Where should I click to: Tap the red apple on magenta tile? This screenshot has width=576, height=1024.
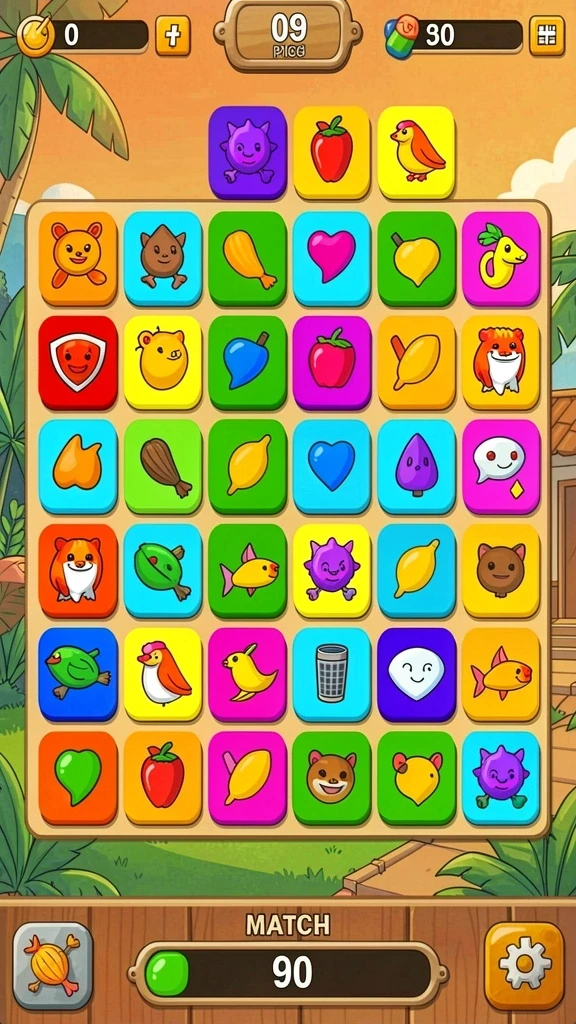coord(332,362)
